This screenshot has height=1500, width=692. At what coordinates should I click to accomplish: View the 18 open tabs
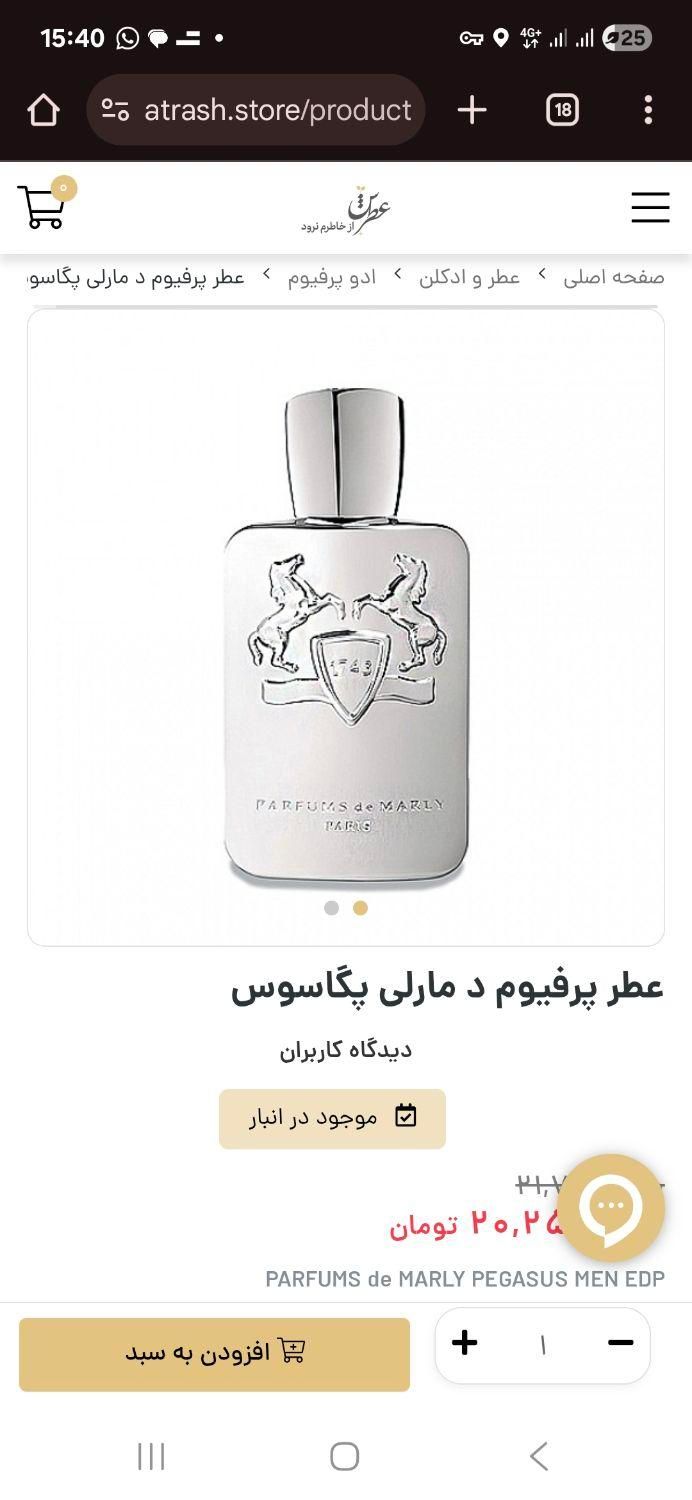tap(562, 110)
